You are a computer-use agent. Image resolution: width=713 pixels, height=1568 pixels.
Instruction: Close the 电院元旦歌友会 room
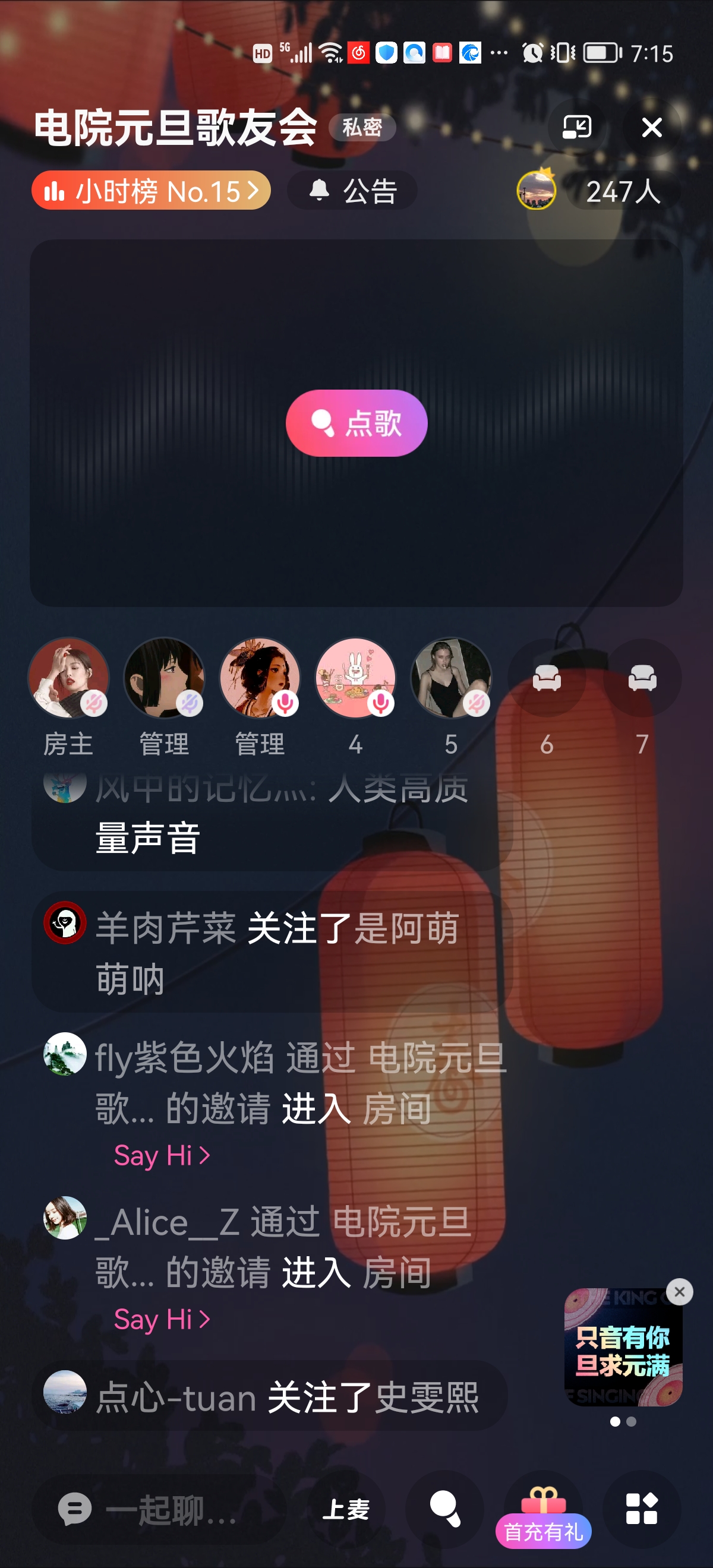point(651,127)
